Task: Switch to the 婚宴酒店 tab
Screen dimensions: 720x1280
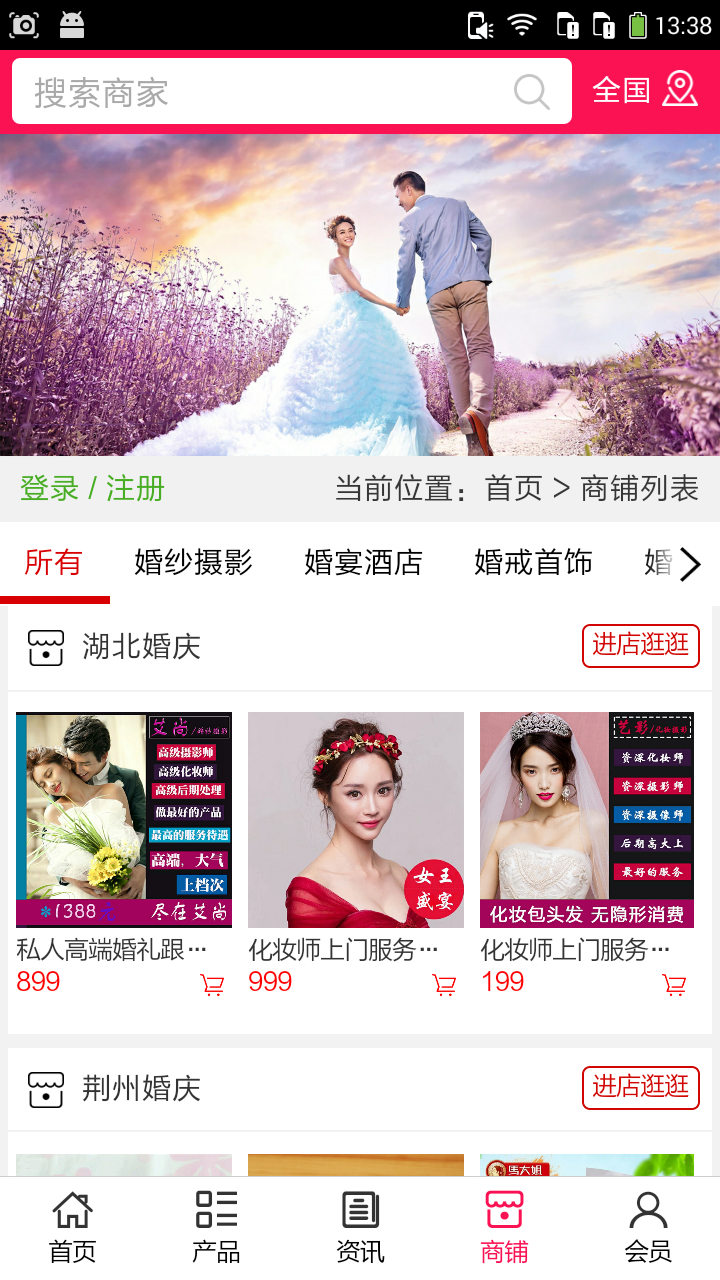Action: point(363,563)
